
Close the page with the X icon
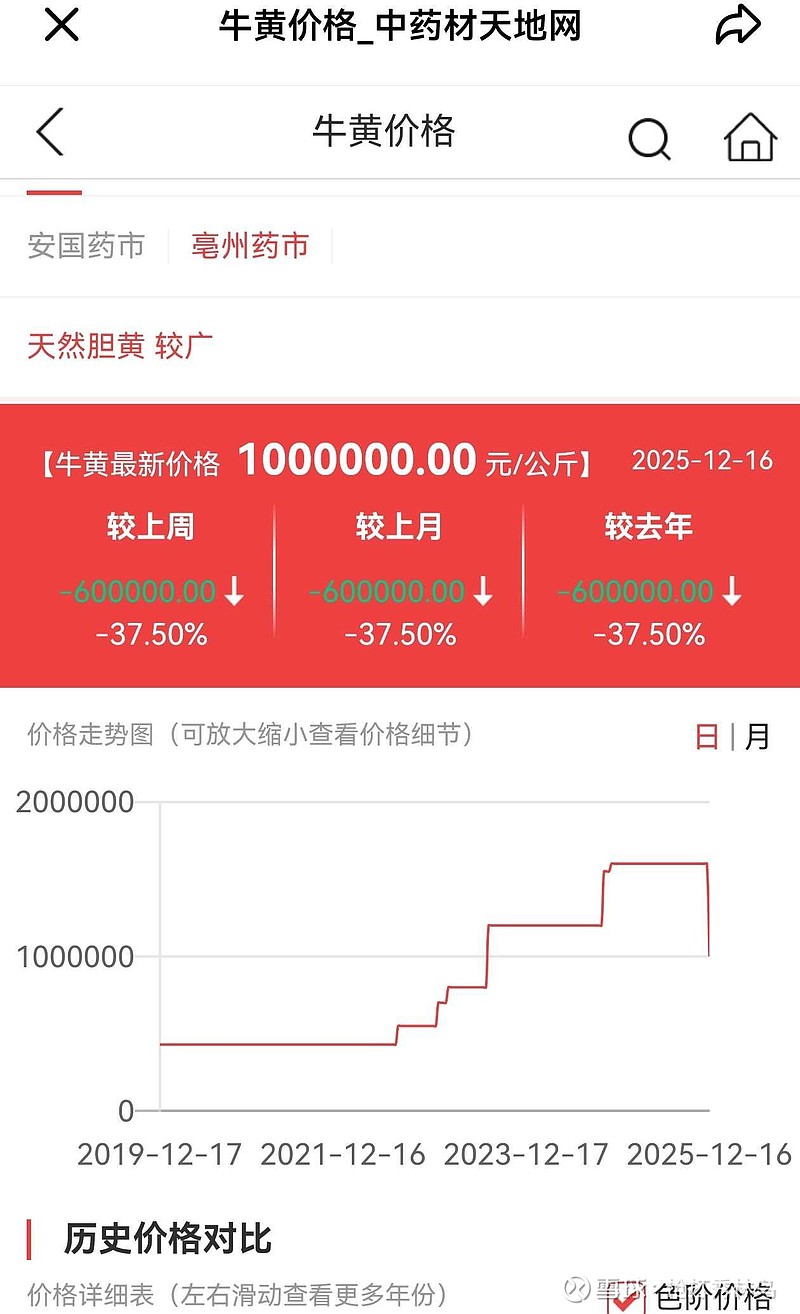[x=60, y=26]
